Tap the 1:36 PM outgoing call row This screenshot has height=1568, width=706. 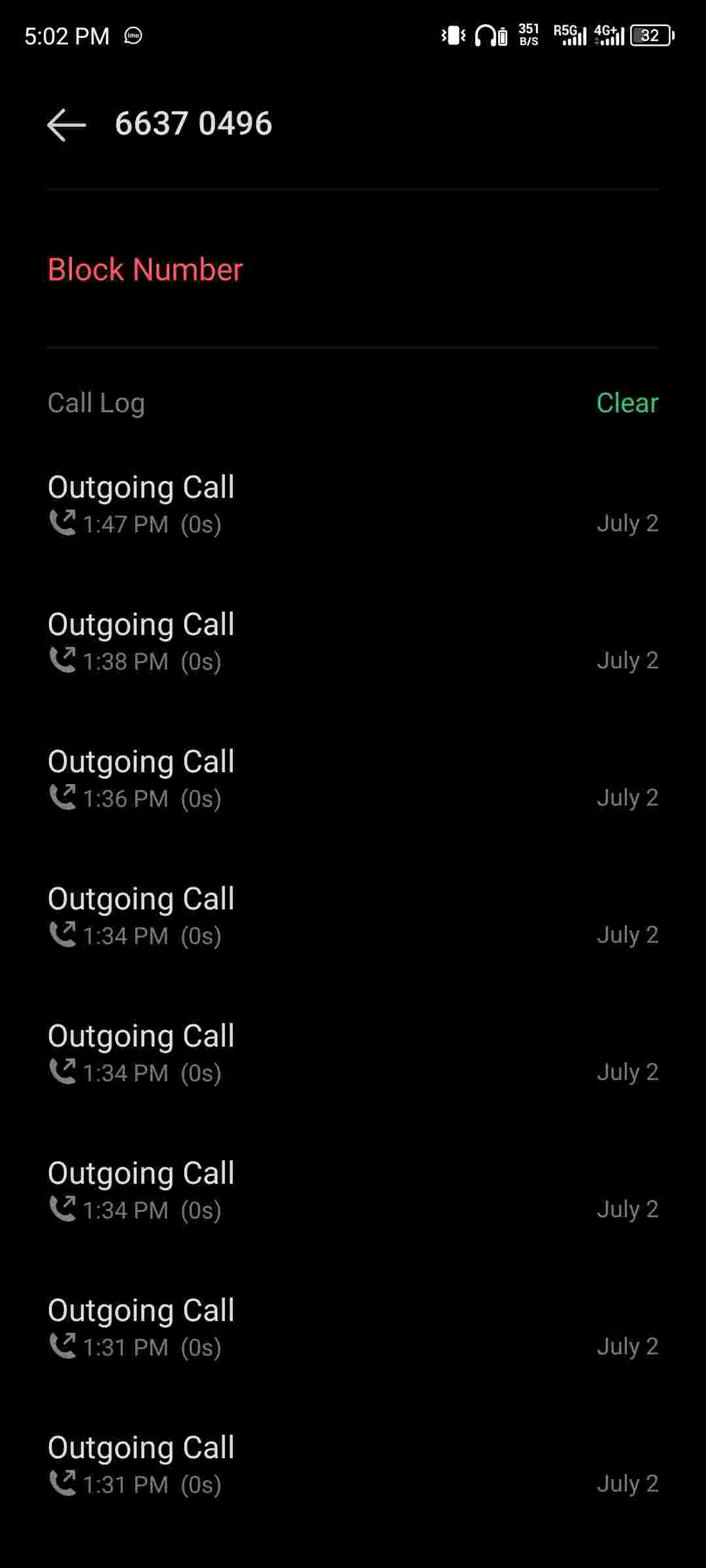353,779
